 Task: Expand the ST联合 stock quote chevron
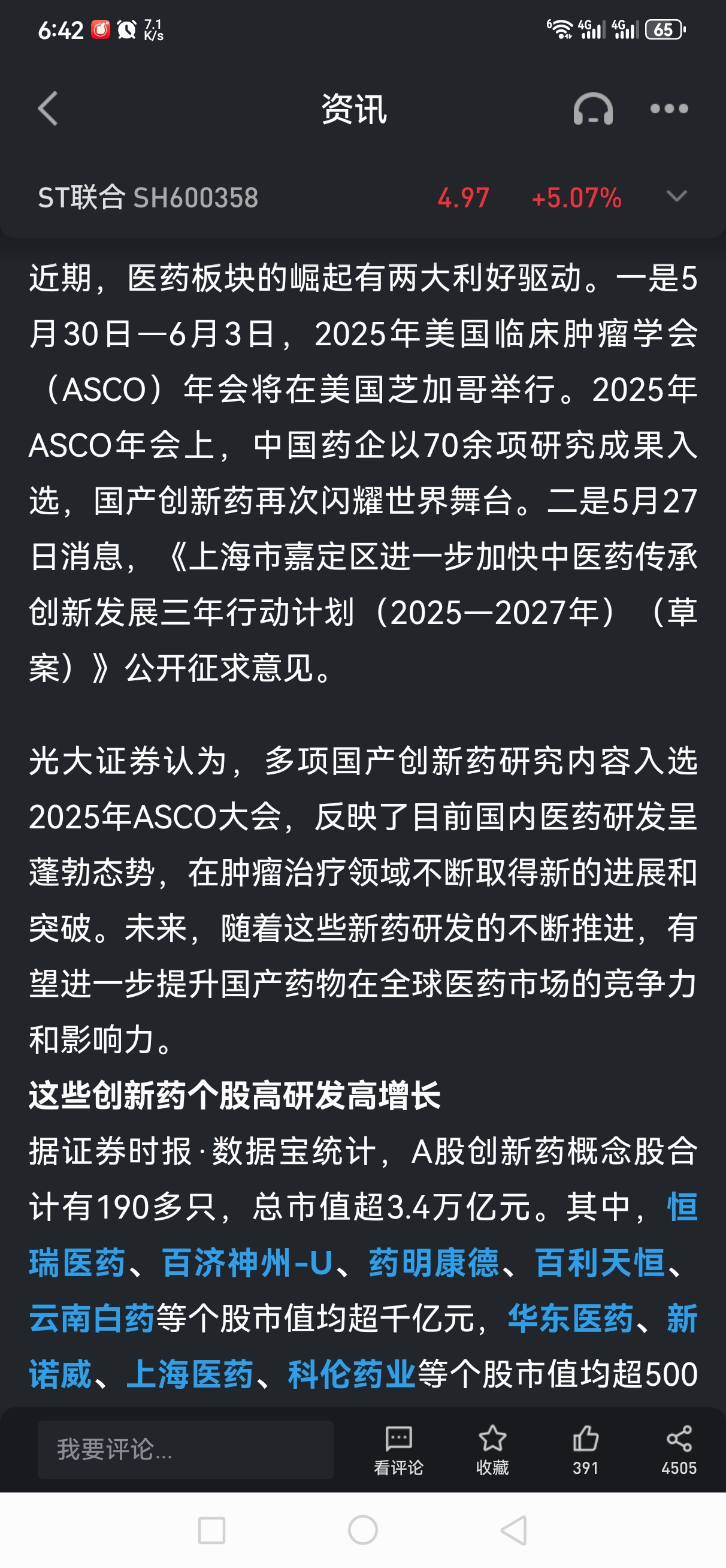click(676, 196)
